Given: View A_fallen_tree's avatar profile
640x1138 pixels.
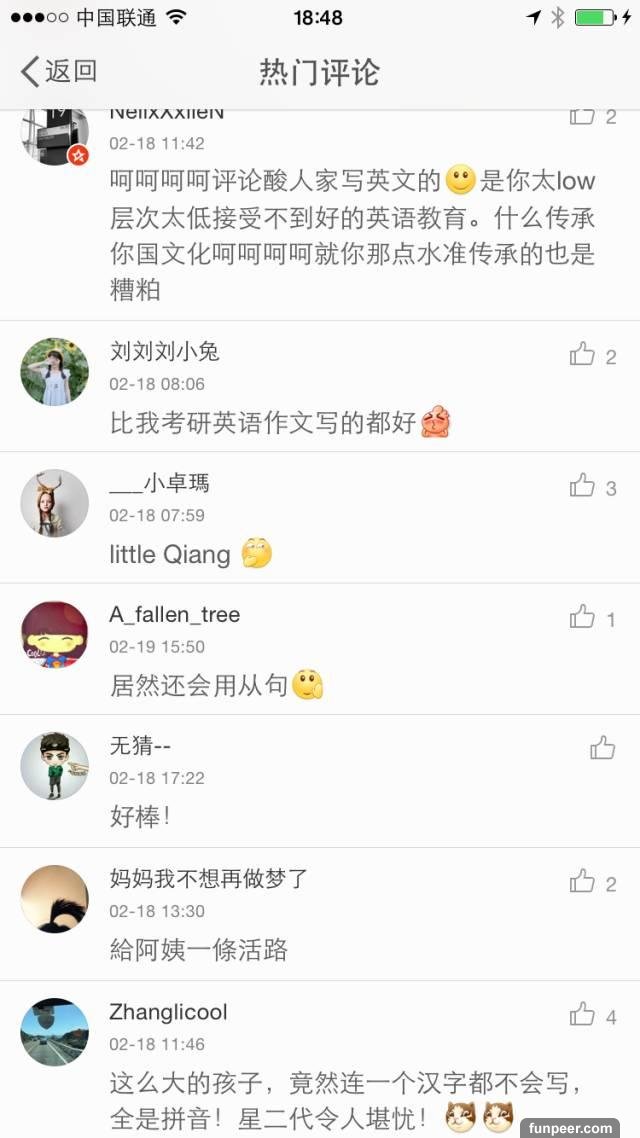Looking at the screenshot, I should (55, 634).
